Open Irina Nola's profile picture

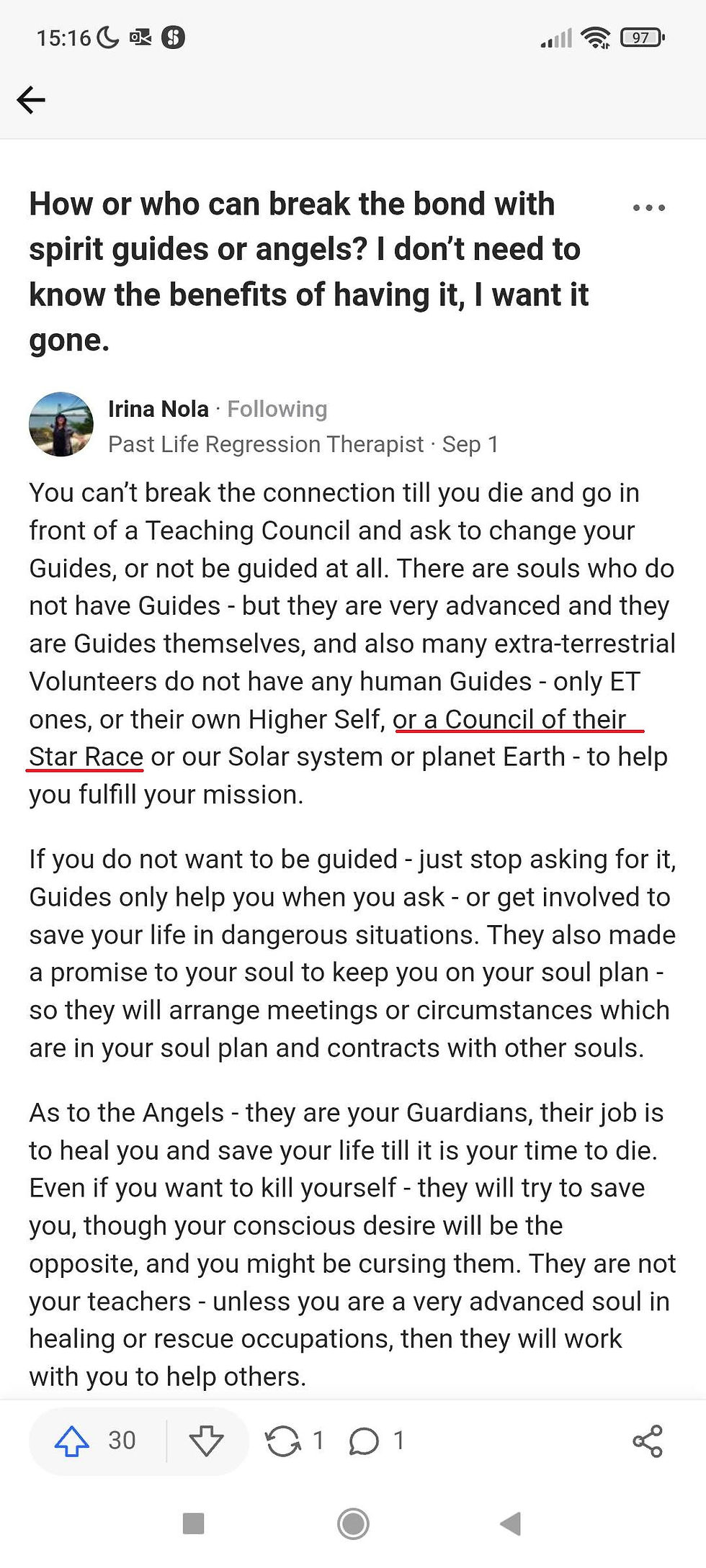pos(61,424)
